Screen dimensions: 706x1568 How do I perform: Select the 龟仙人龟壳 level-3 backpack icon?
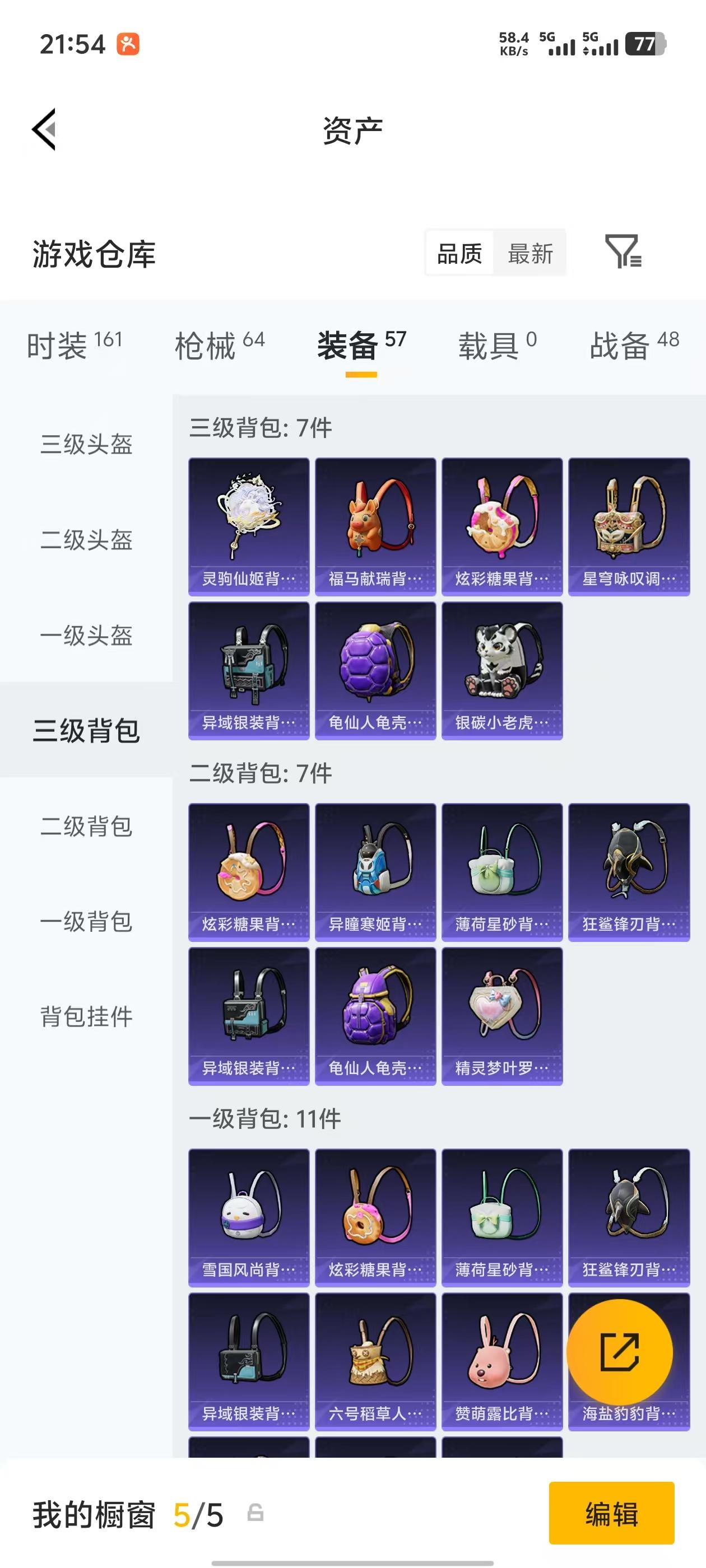click(375, 666)
